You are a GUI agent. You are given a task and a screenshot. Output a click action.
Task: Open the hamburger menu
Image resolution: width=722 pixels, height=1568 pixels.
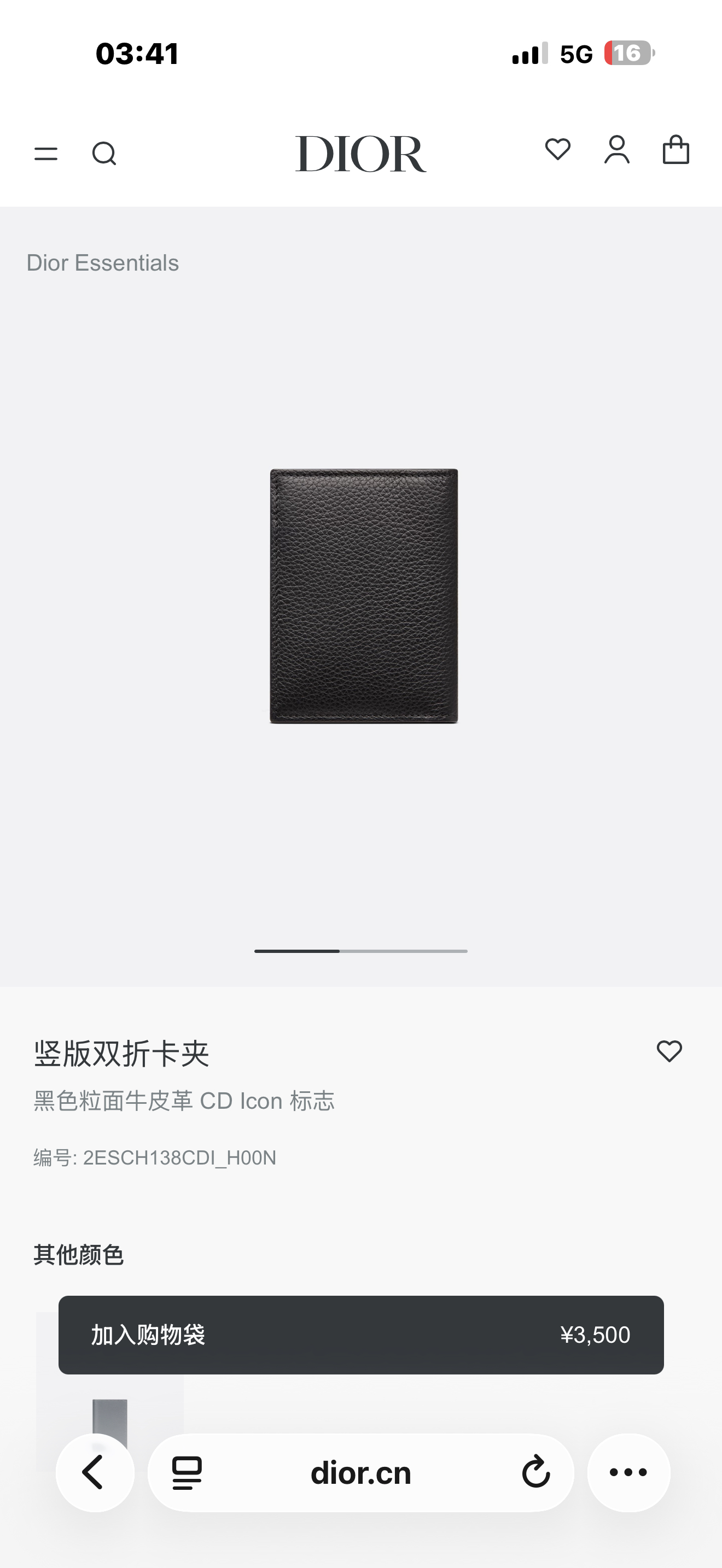coord(46,154)
